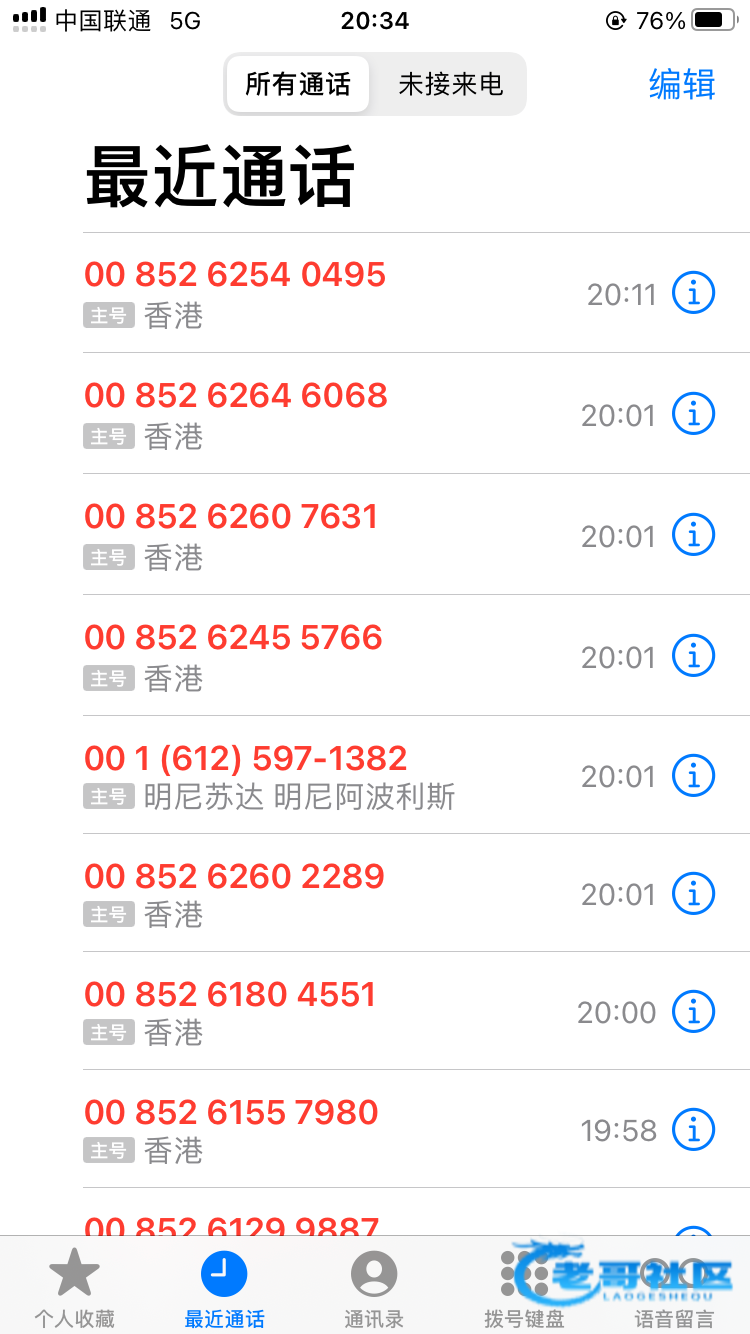The image size is (750, 1334).
Task: Open the 拨号键盘 keypad tab
Action: click(x=524, y=1288)
